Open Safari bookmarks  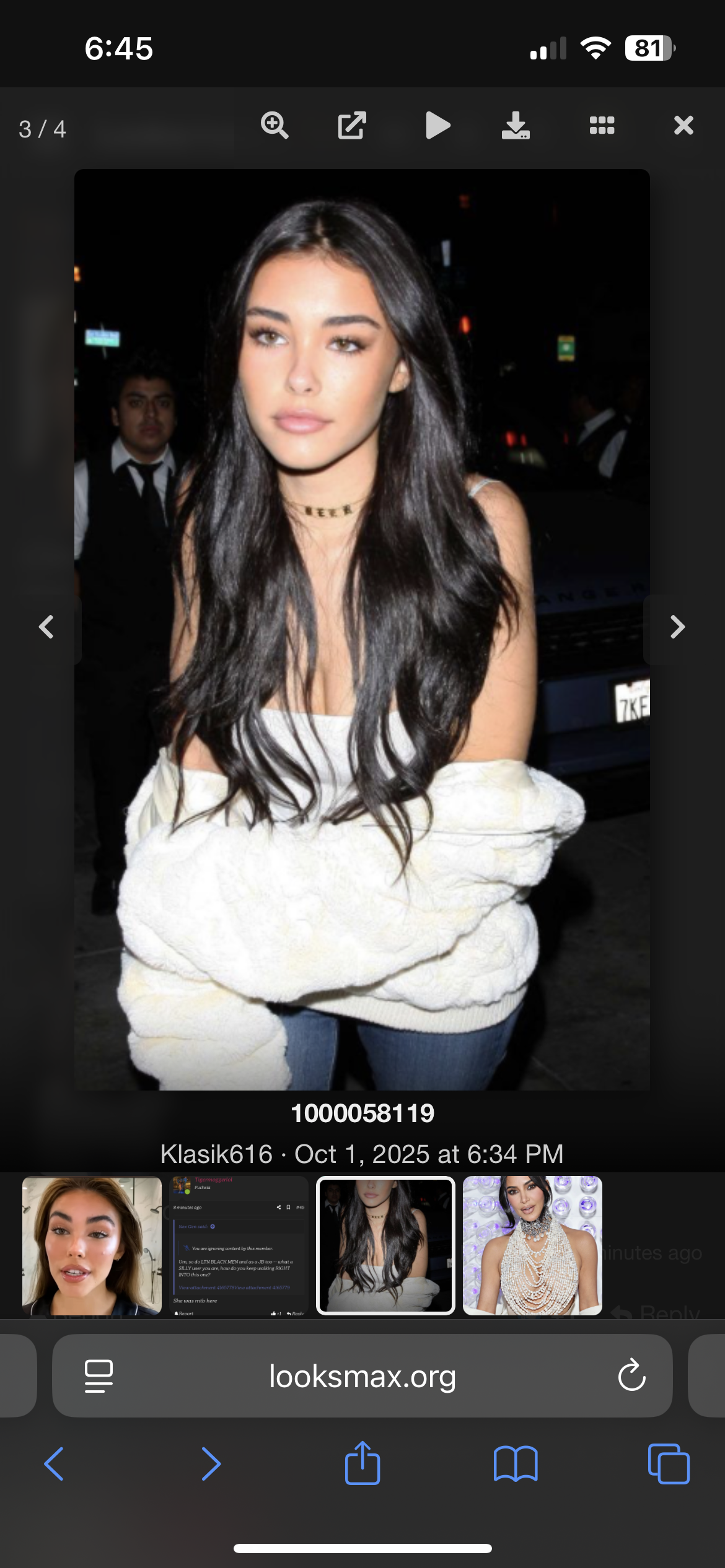(516, 1464)
